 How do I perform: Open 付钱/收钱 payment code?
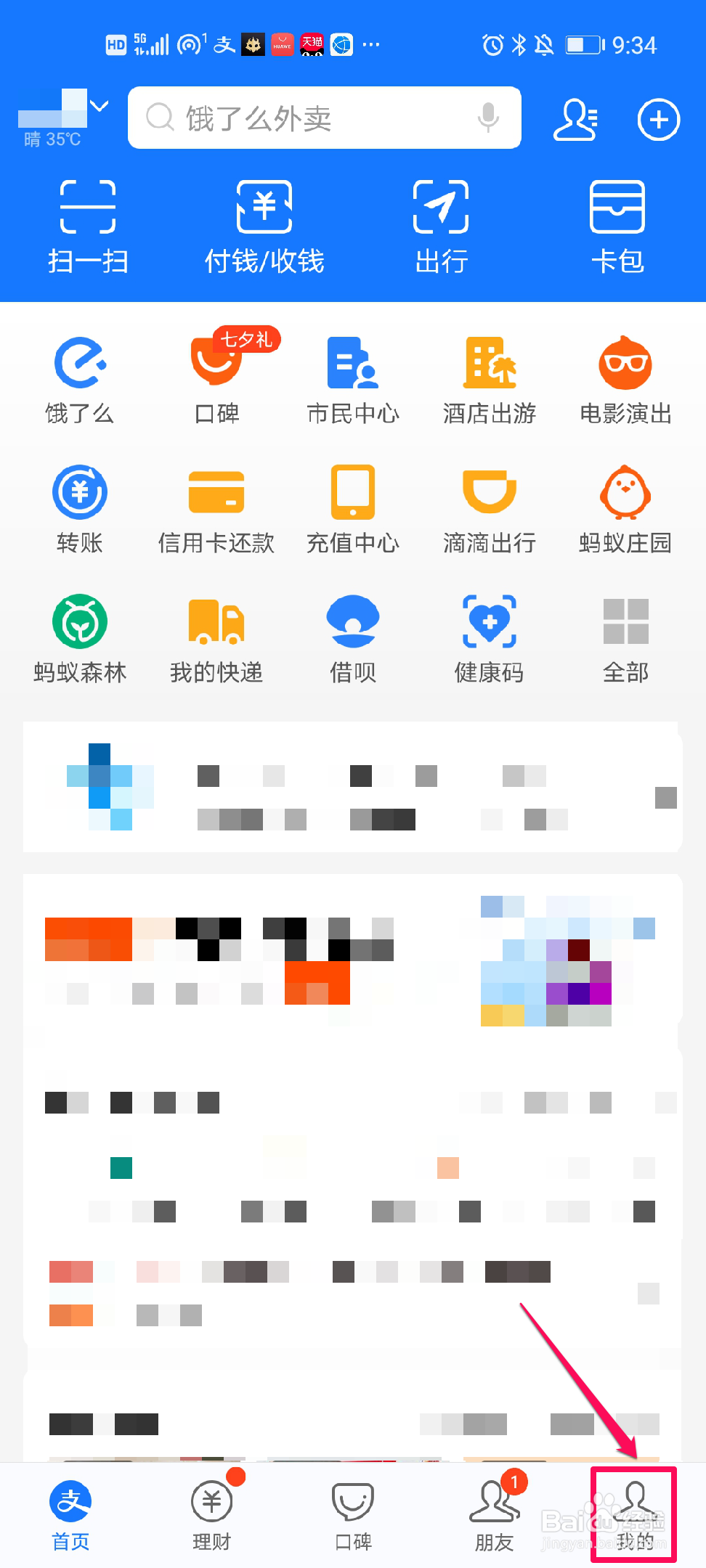pyautogui.click(x=264, y=228)
